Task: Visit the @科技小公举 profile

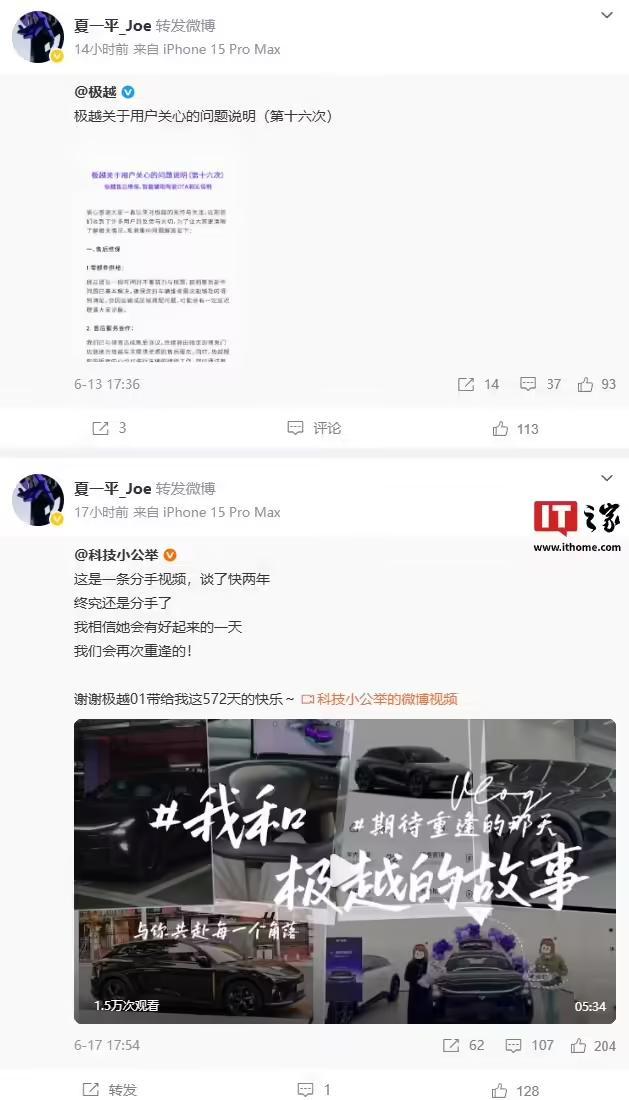Action: pos(116,555)
